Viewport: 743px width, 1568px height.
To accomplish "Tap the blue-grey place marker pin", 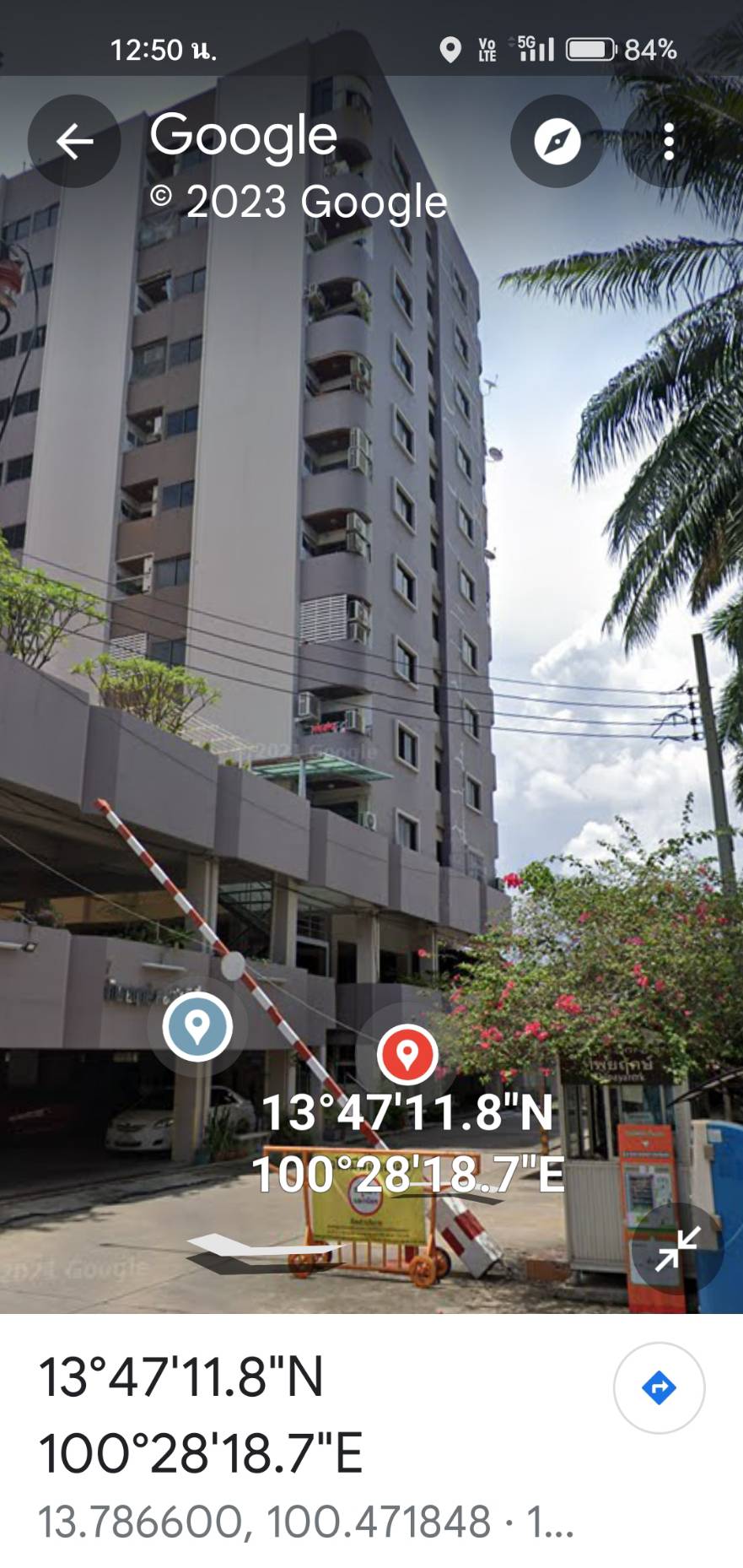I will coord(197,1026).
